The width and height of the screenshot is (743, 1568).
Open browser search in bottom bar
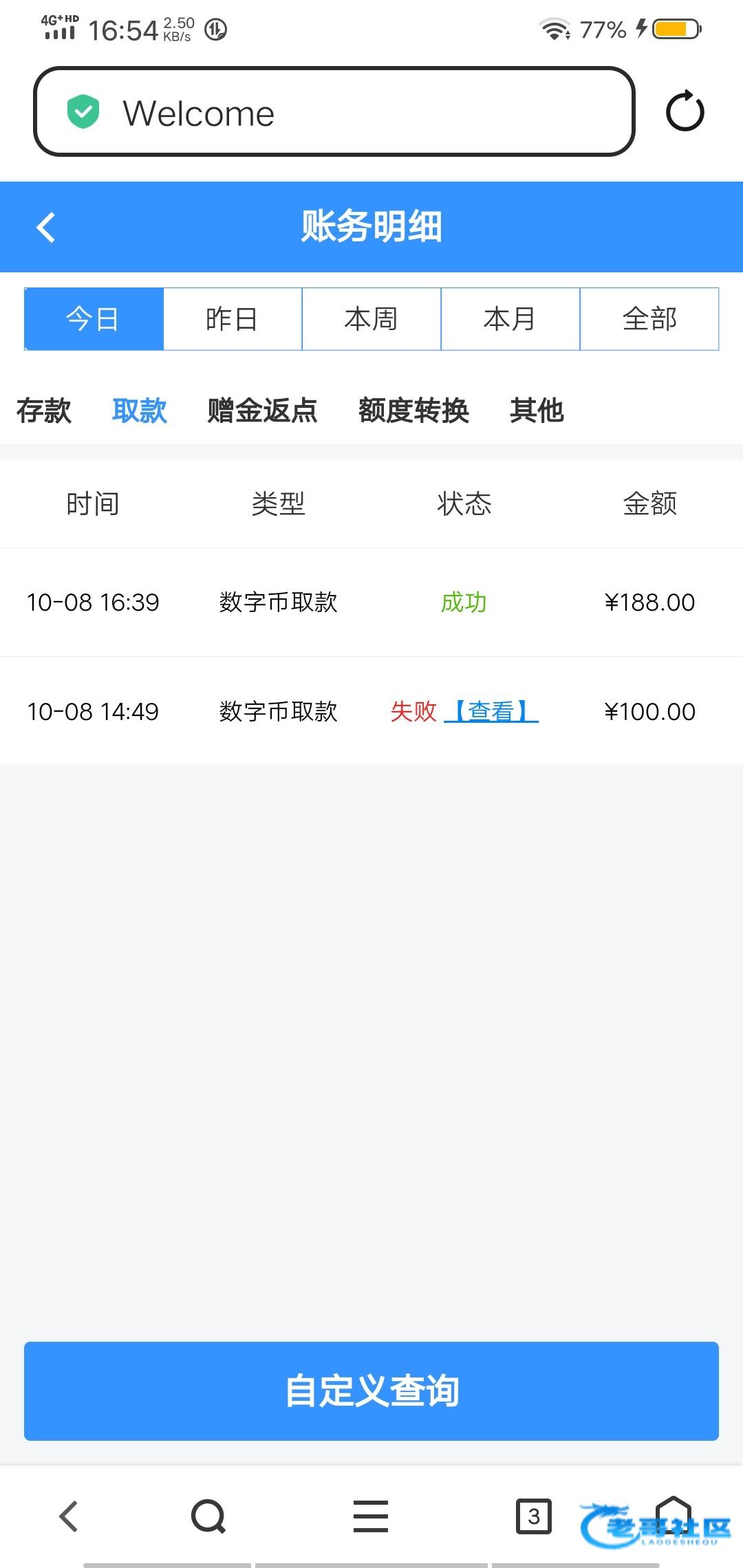pos(208,1516)
